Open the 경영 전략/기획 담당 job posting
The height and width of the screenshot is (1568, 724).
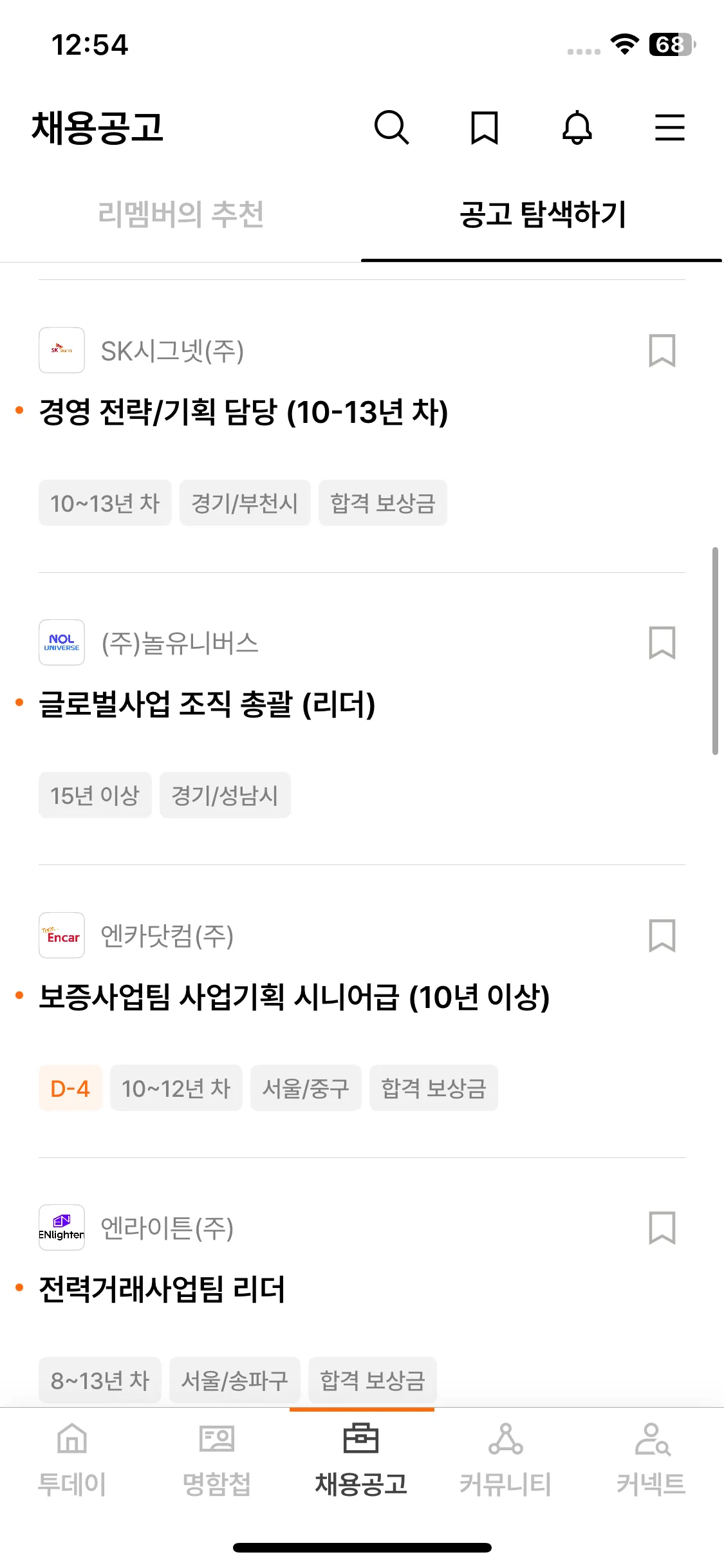(243, 412)
